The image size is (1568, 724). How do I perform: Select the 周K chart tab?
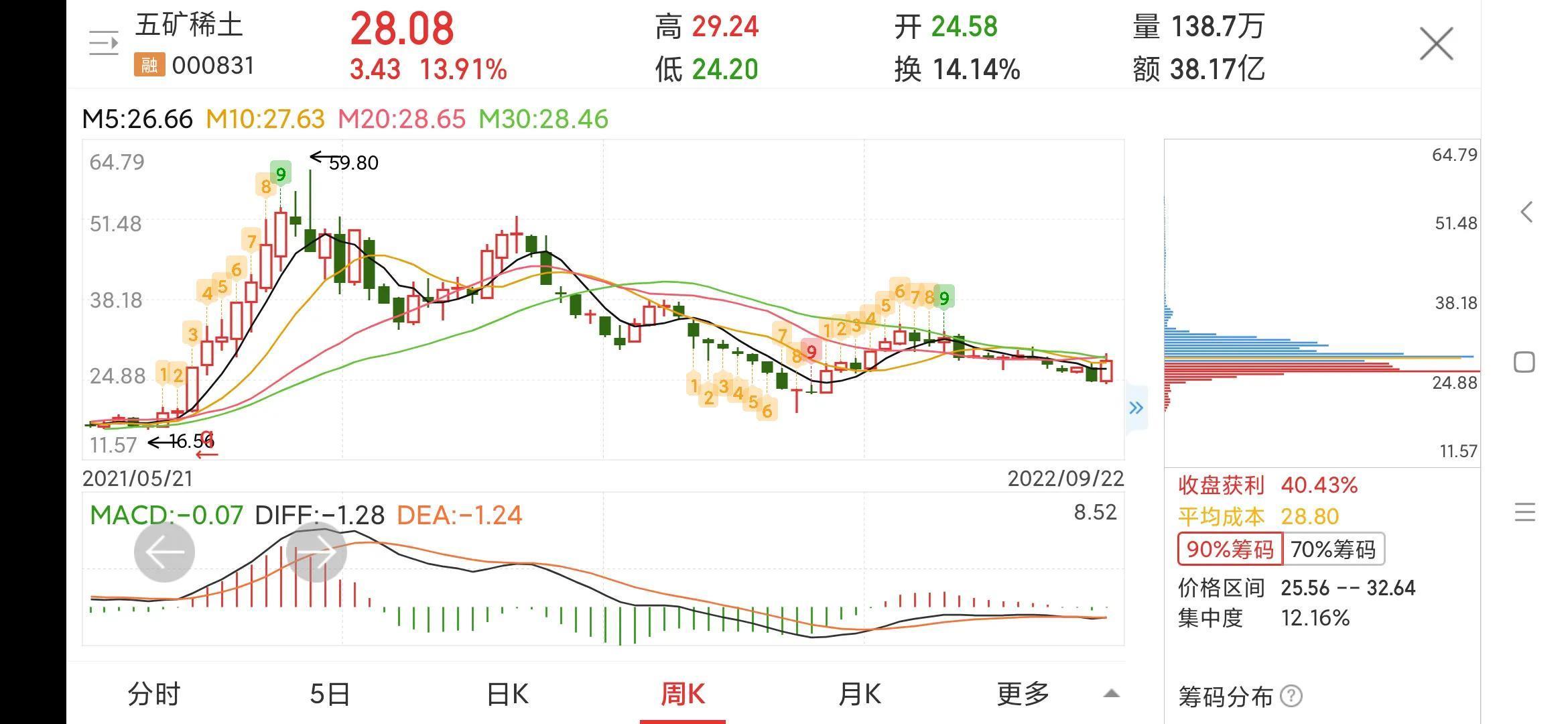coord(683,694)
